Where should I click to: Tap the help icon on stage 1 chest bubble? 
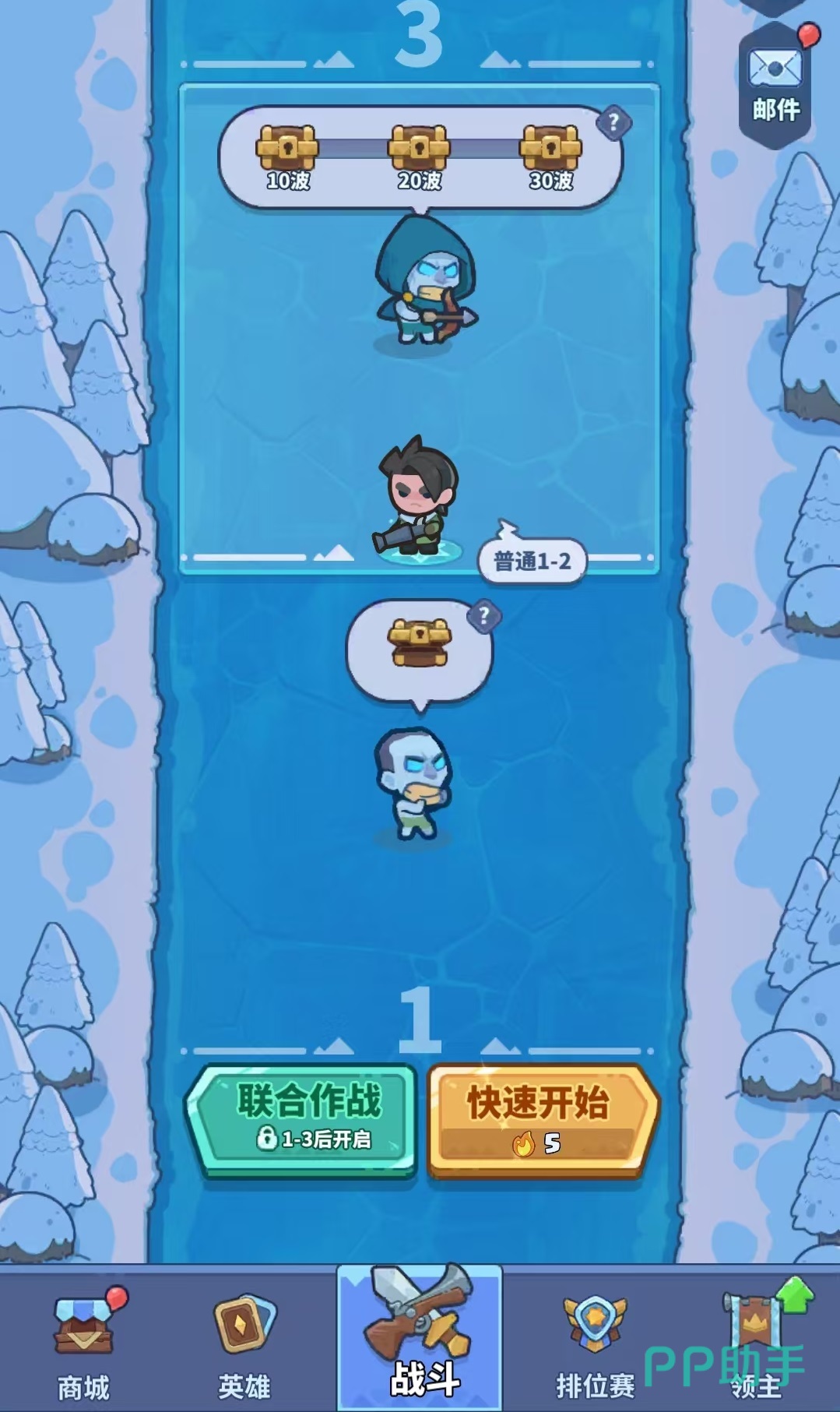pyautogui.click(x=483, y=616)
